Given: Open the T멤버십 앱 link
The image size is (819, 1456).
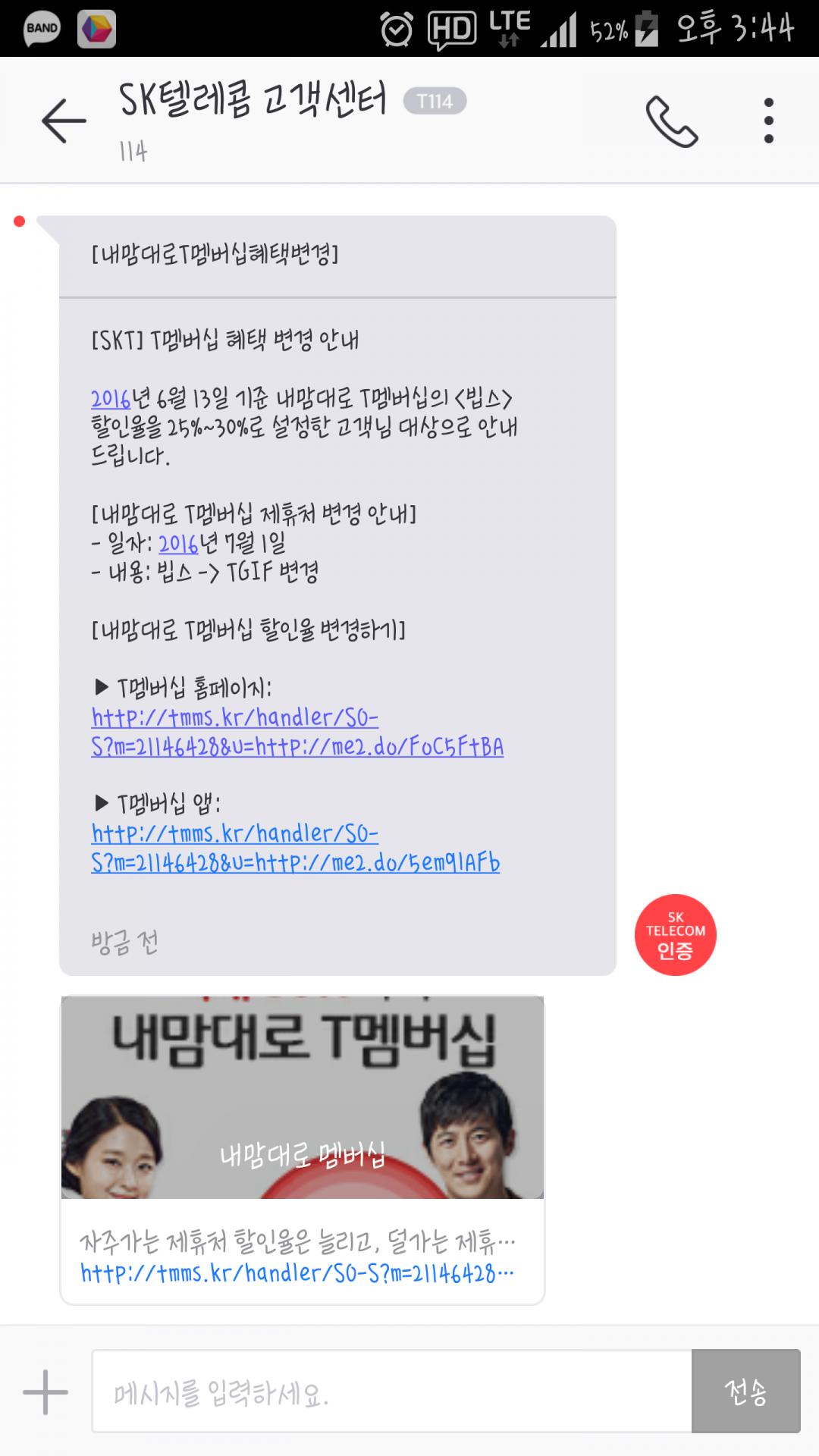Looking at the screenshot, I should 294,849.
